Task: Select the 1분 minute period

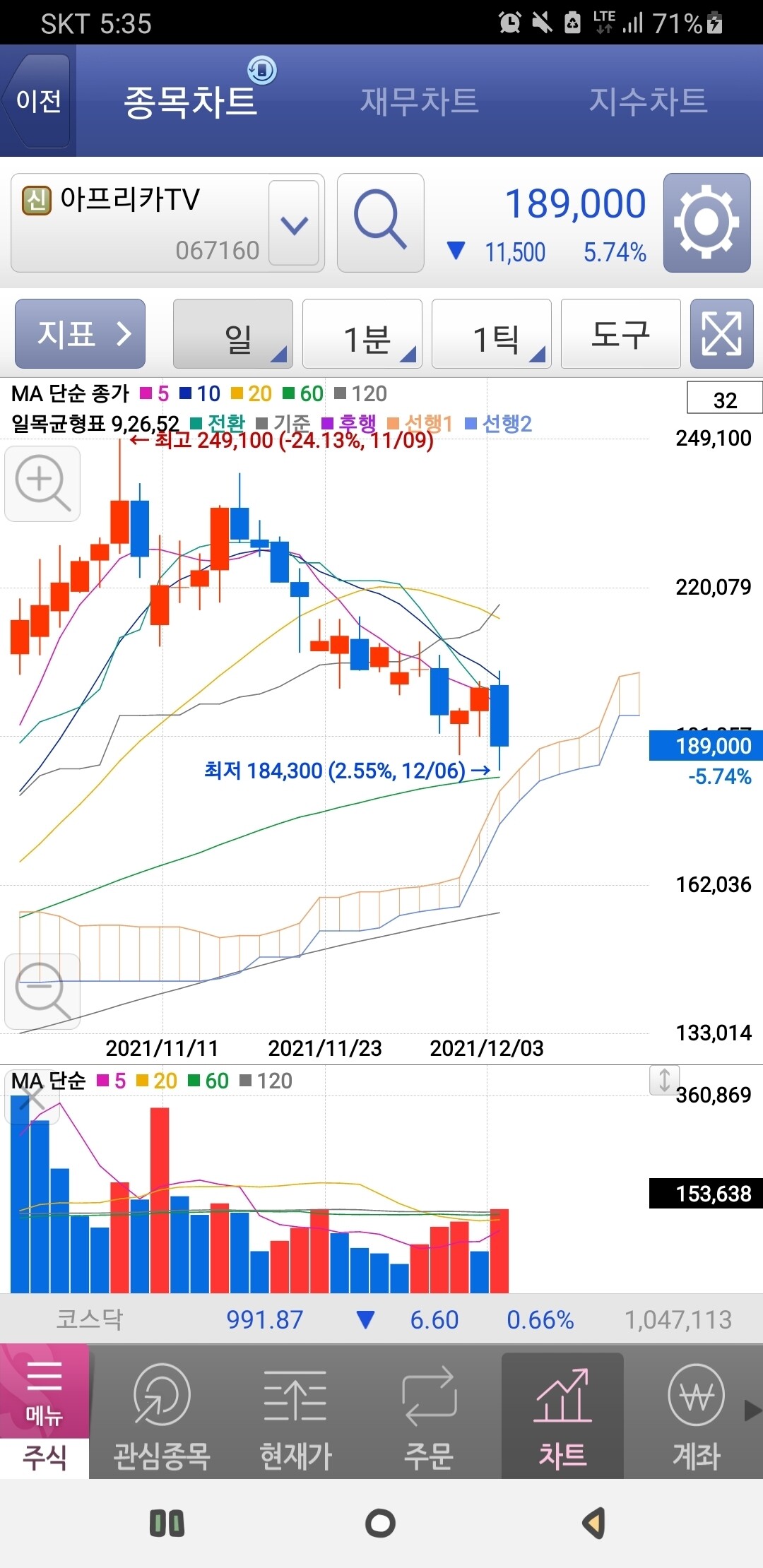Action: pyautogui.click(x=362, y=334)
